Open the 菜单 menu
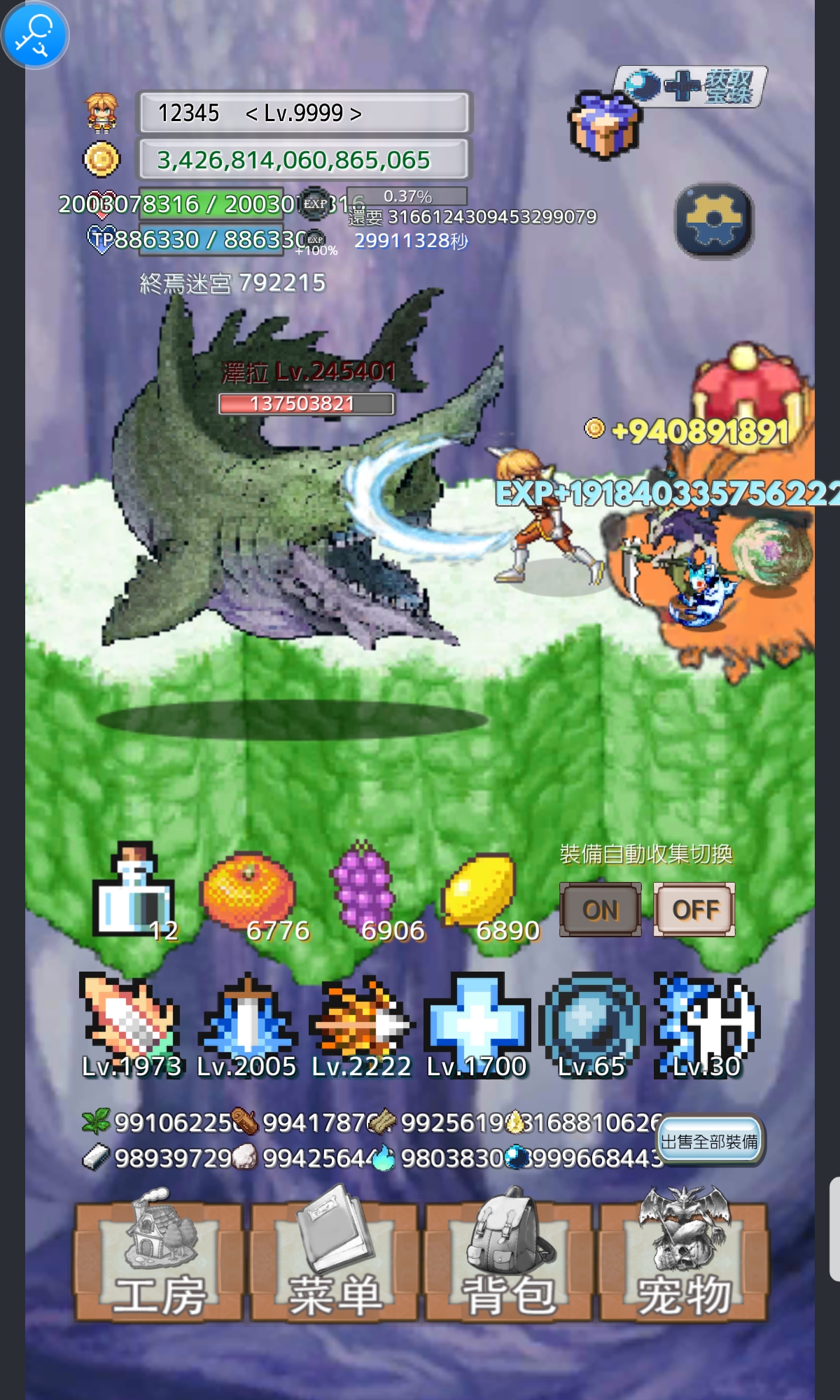The width and height of the screenshot is (840, 1400). 334,1260
